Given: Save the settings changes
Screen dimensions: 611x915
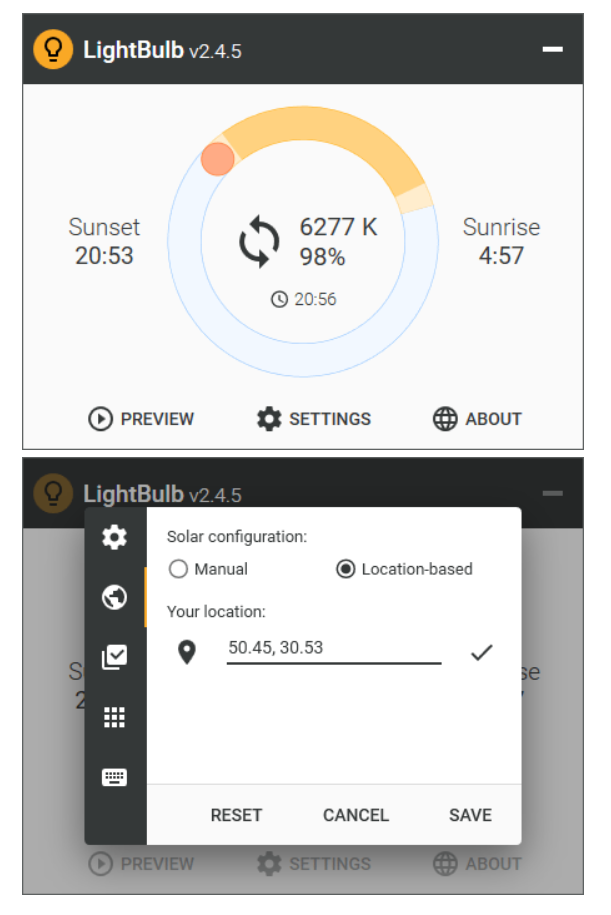Looking at the screenshot, I should (x=470, y=815).
